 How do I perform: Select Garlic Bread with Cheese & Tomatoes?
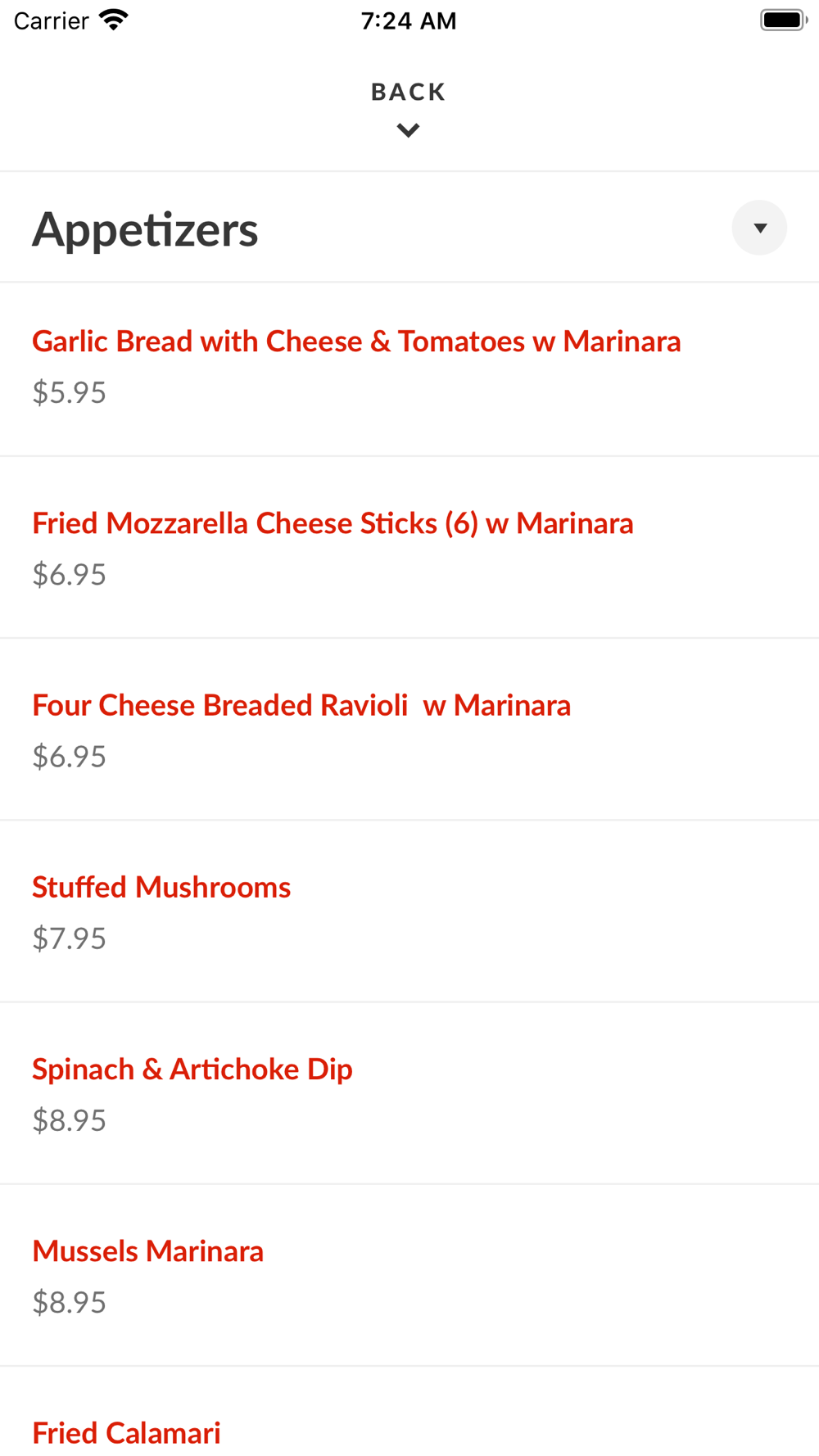356,341
